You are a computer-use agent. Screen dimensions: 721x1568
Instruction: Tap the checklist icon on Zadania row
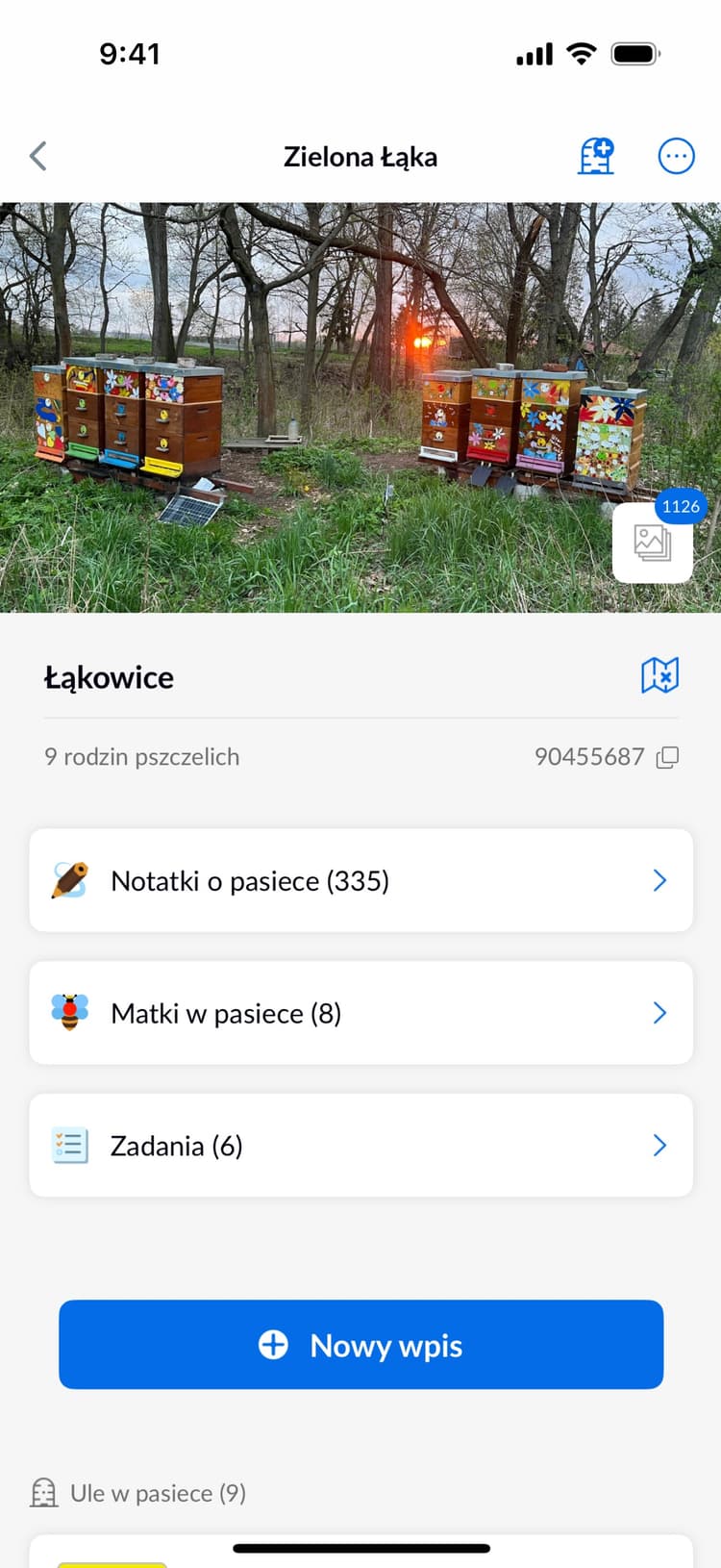[69, 1145]
